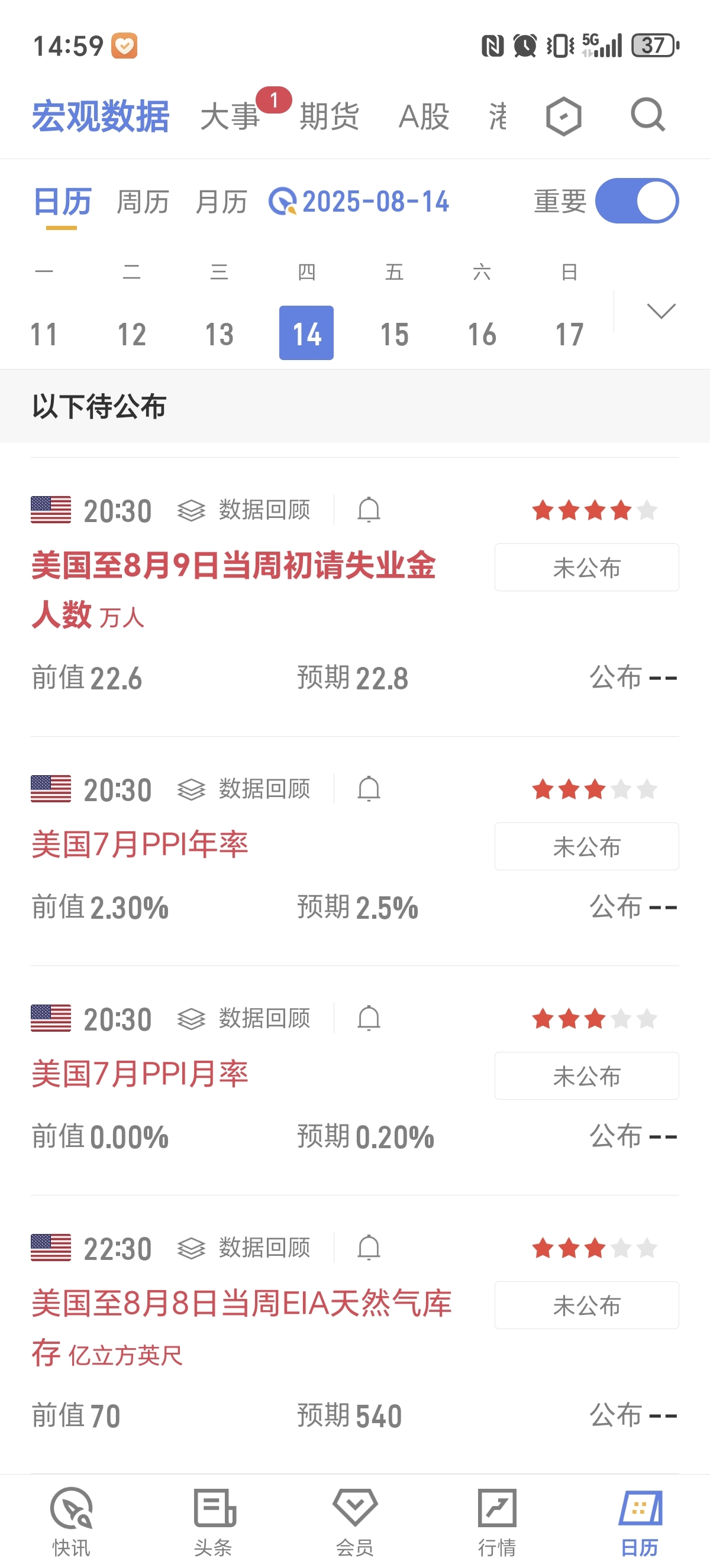Toggle the 重要 switch off
Screen dimensions: 710x1568
pyautogui.click(x=637, y=201)
